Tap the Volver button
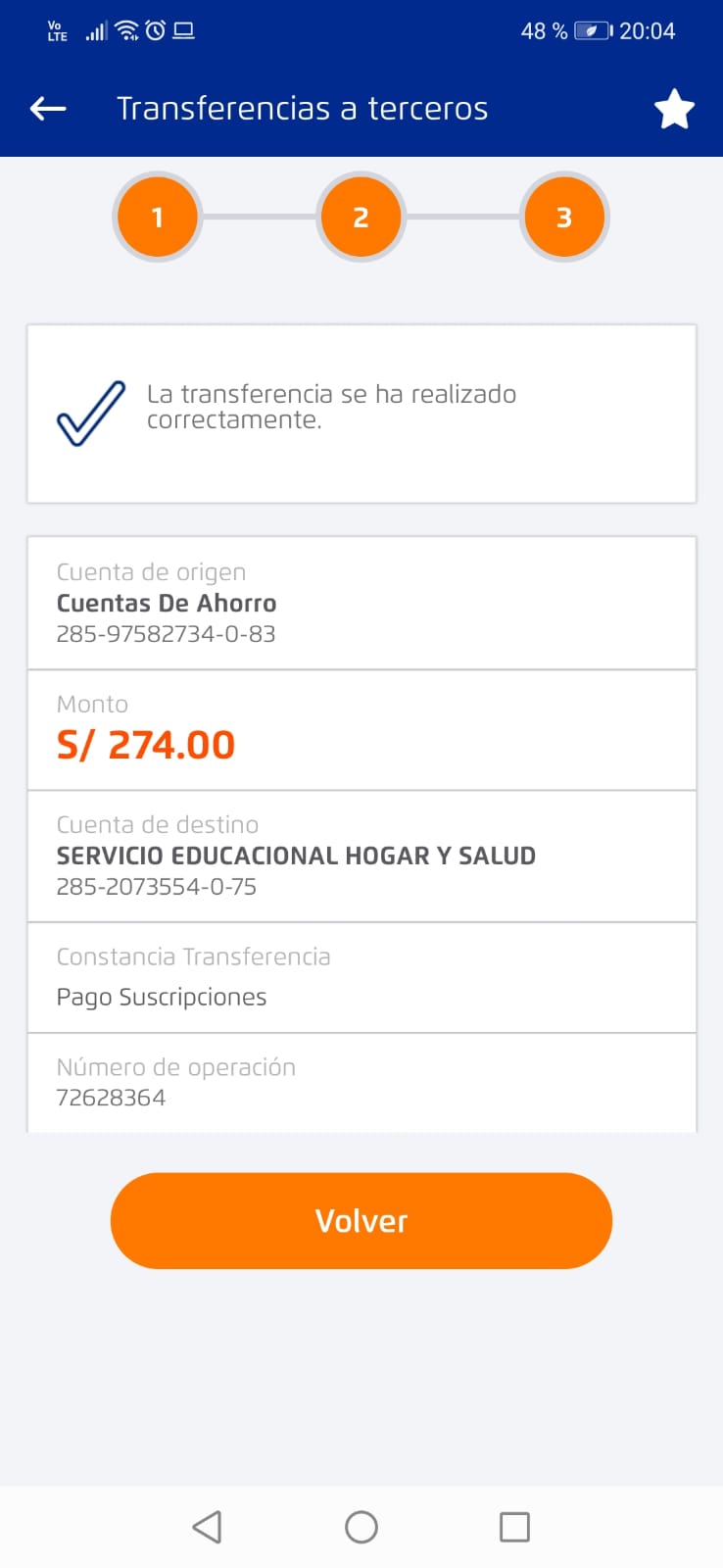 [x=361, y=1220]
